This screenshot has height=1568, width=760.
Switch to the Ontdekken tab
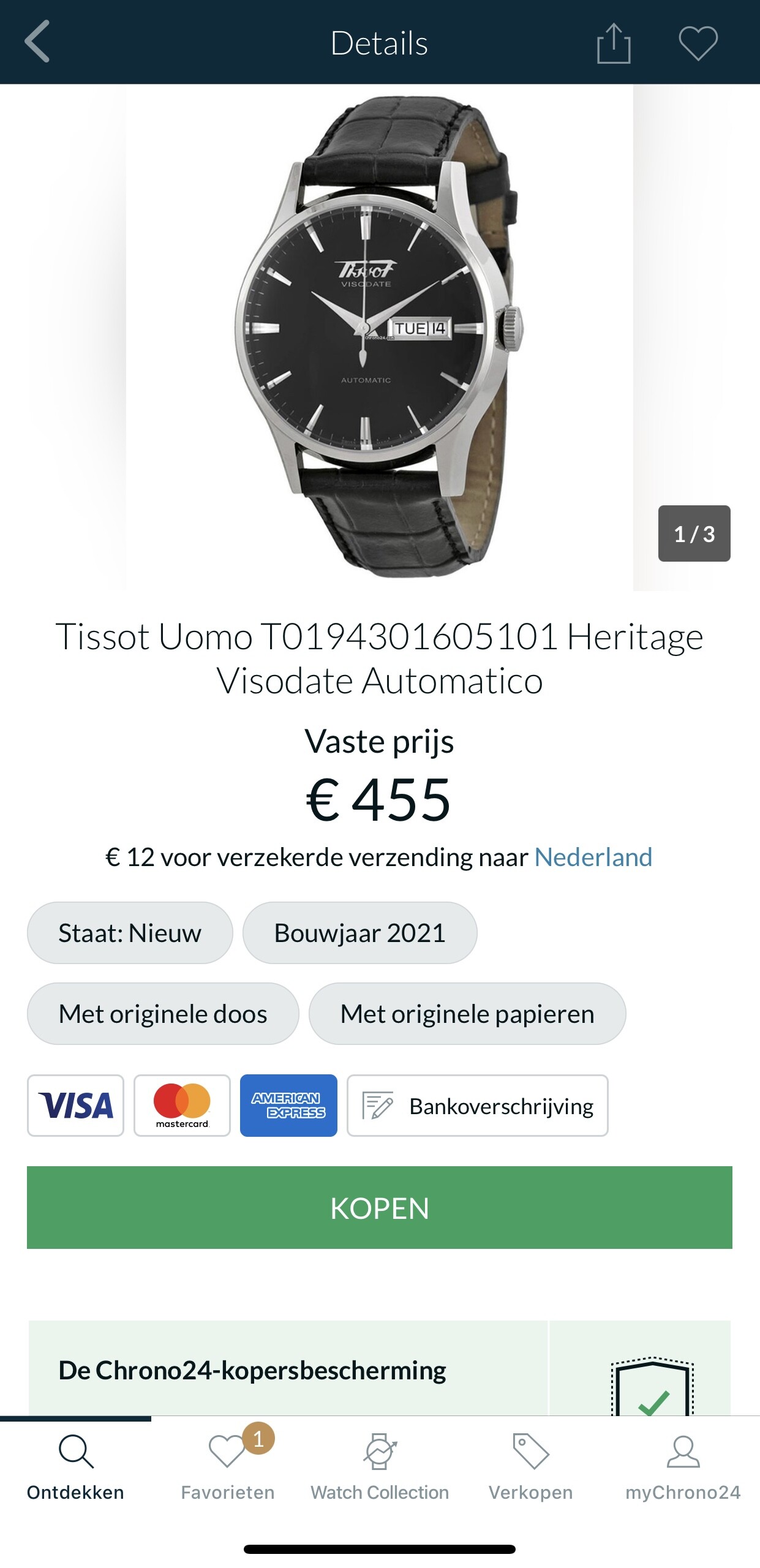coord(76,1467)
